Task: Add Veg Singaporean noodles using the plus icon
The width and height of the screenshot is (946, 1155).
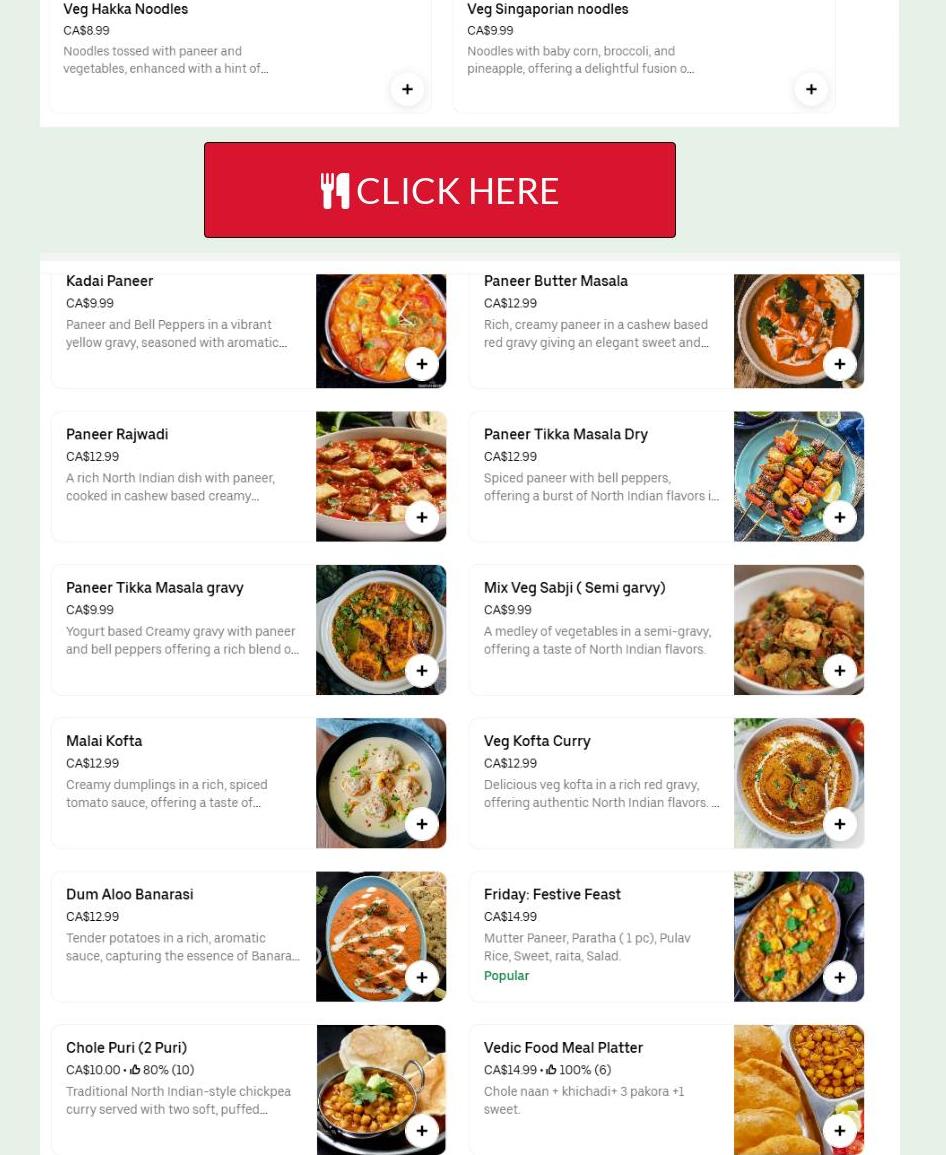Action: pyautogui.click(x=810, y=89)
